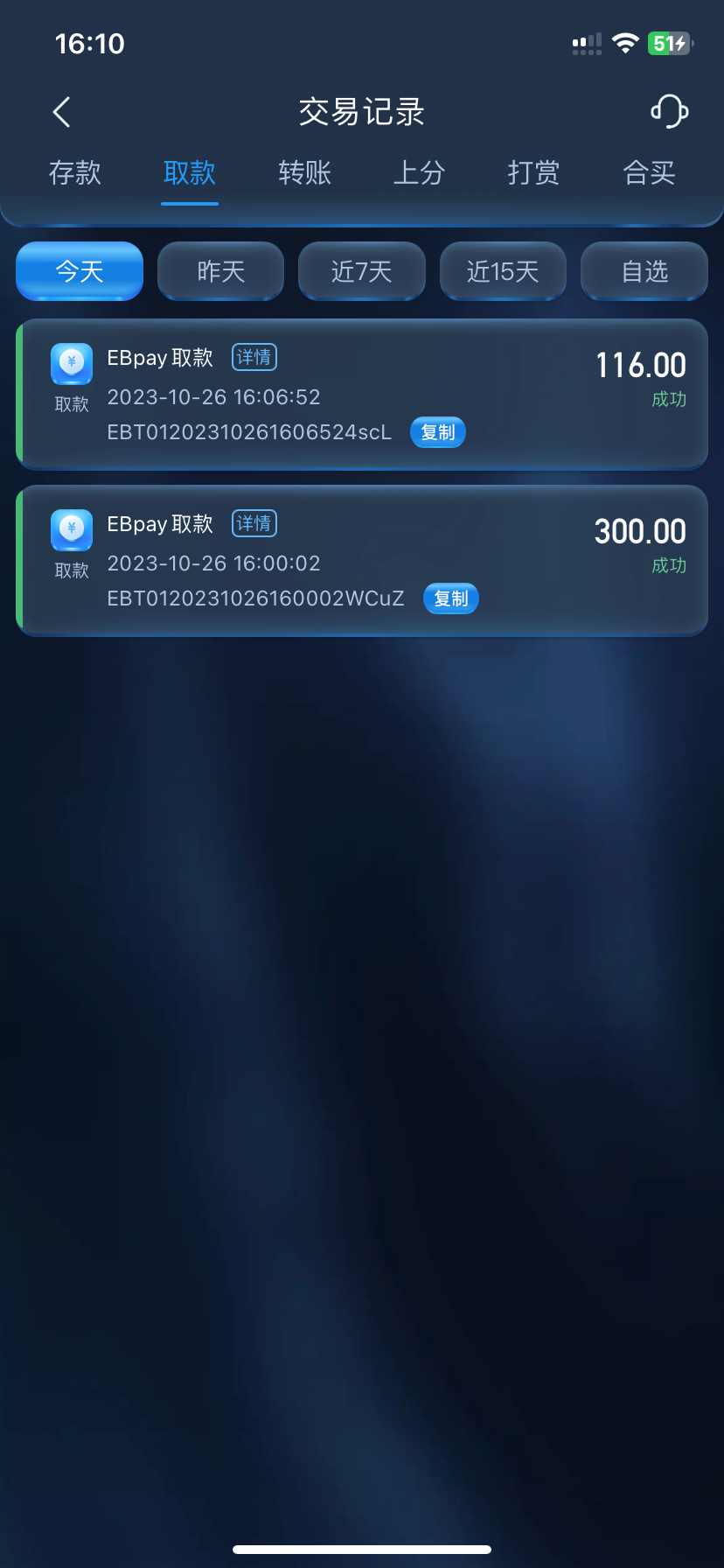Copy order number of 300.00 withdrawal

[451, 598]
